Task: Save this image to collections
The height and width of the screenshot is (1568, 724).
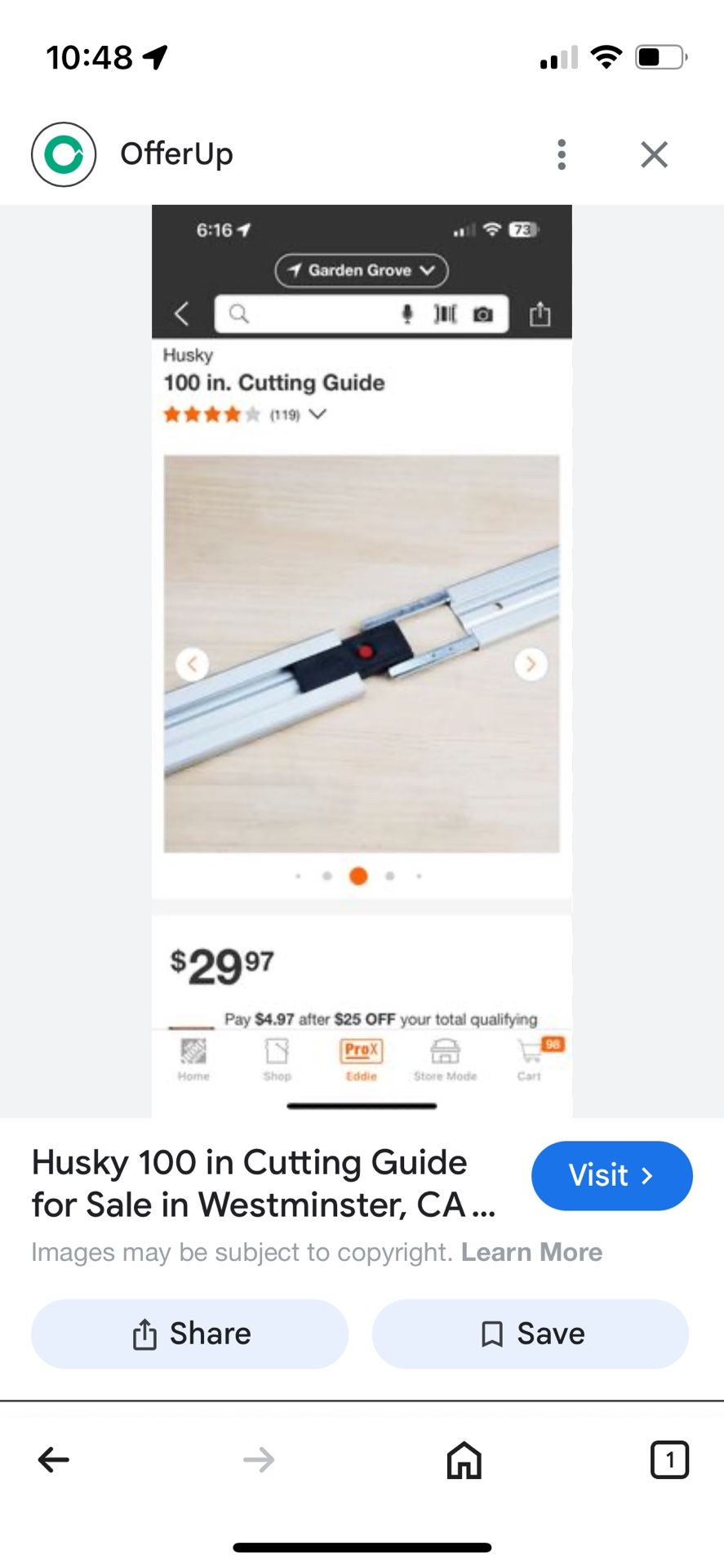Action: (x=531, y=1334)
